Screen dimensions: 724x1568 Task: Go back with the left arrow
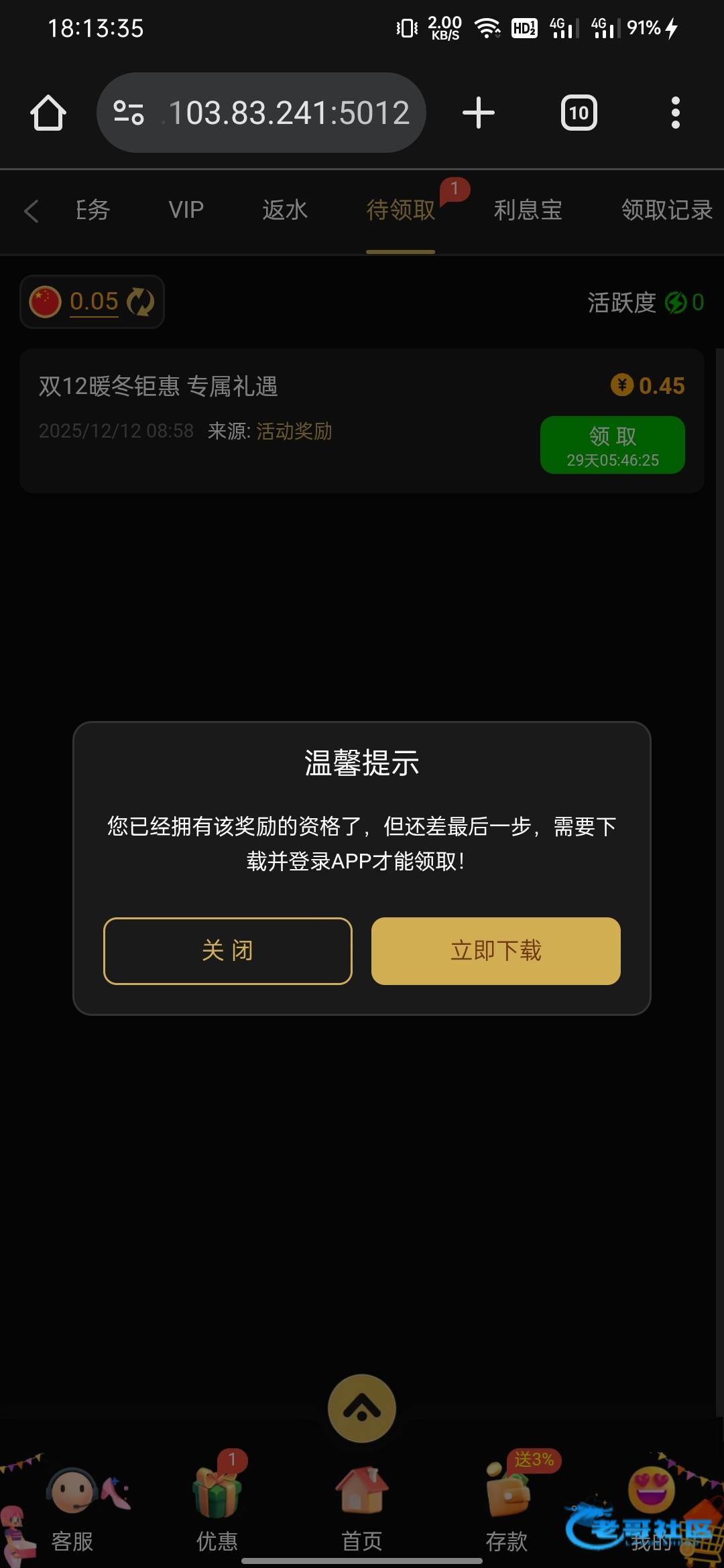[x=31, y=211]
